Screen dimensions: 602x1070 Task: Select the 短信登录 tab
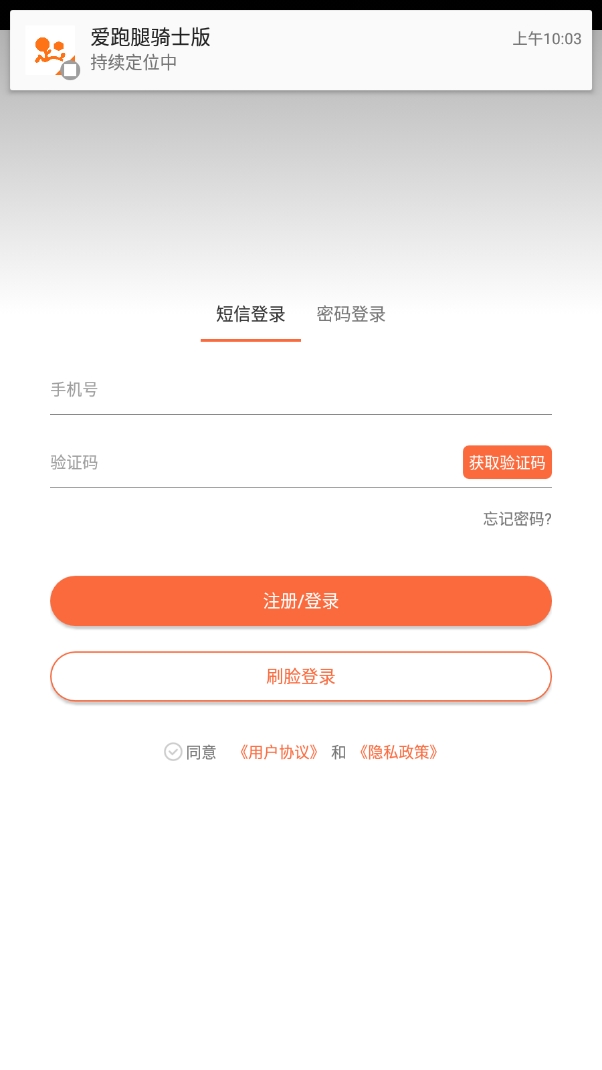250,315
